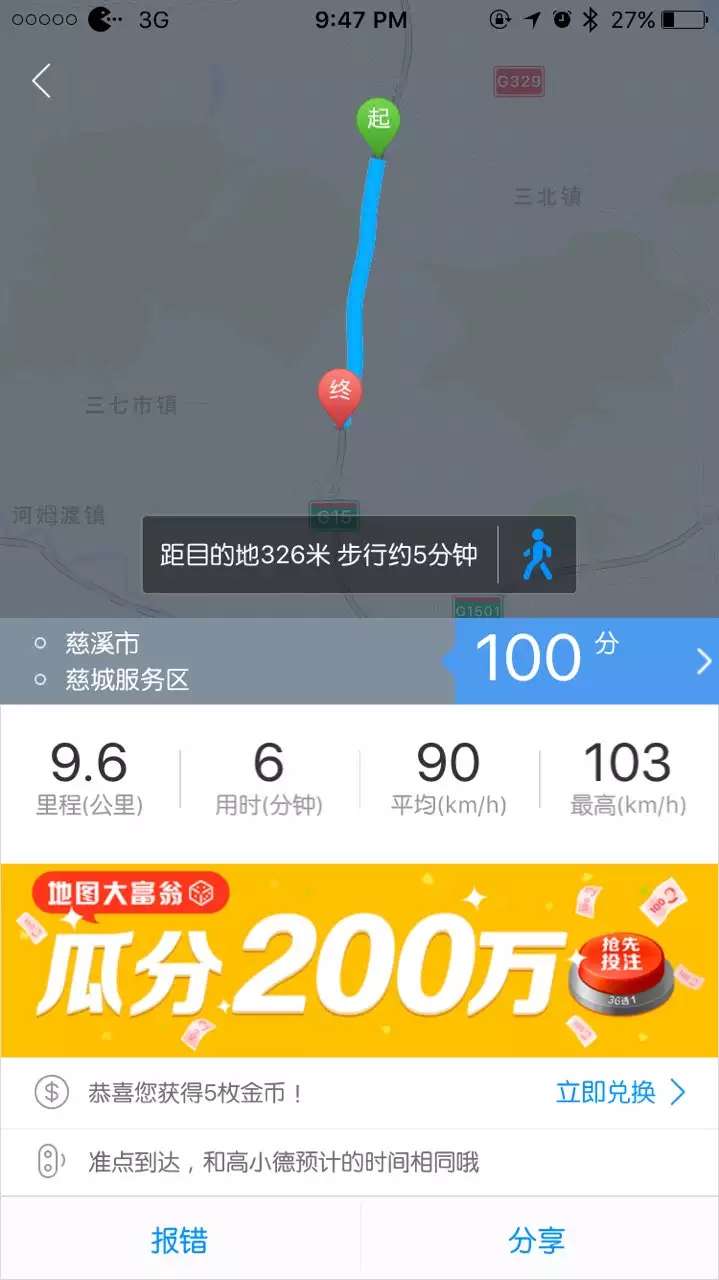Tap 立即兑换 to redeem coins
The image size is (719, 1280).
tap(620, 1092)
